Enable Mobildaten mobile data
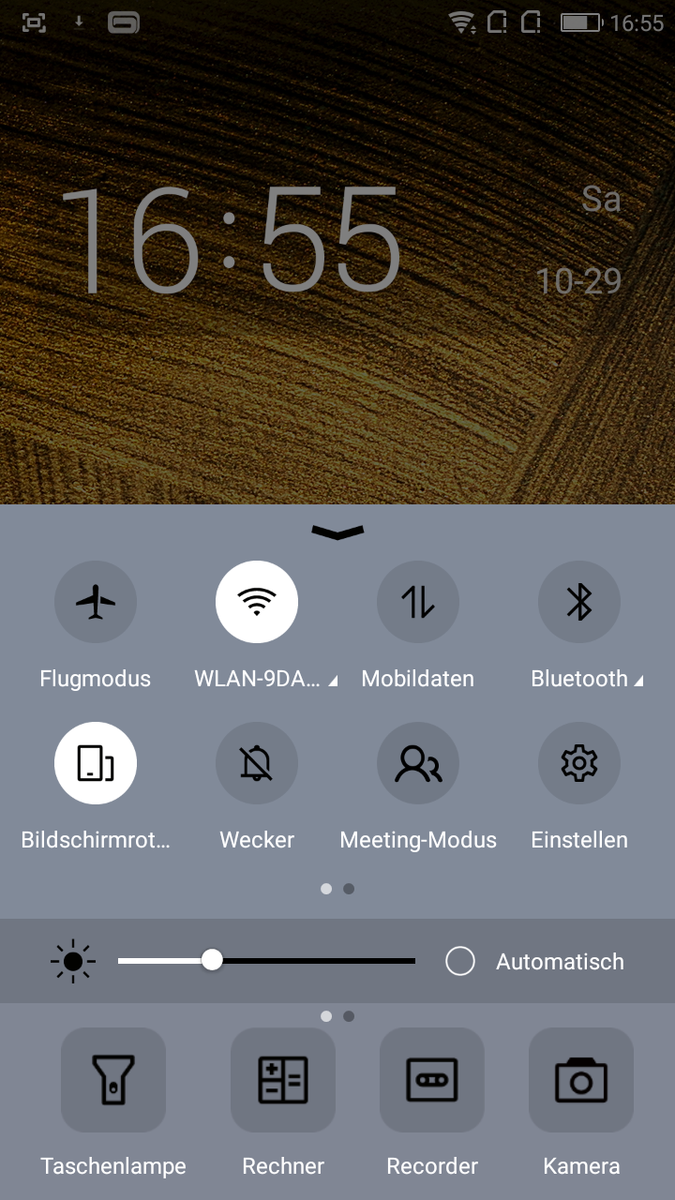The width and height of the screenshot is (675, 1200). click(418, 602)
